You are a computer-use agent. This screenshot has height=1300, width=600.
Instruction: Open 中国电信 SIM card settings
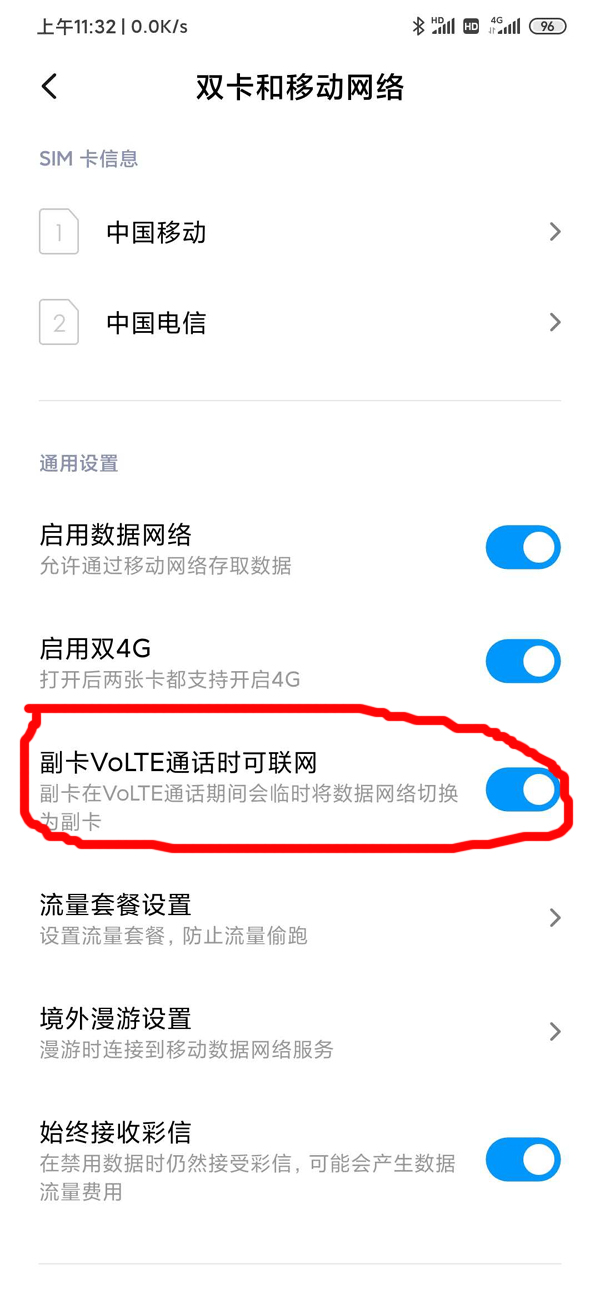tap(300, 323)
